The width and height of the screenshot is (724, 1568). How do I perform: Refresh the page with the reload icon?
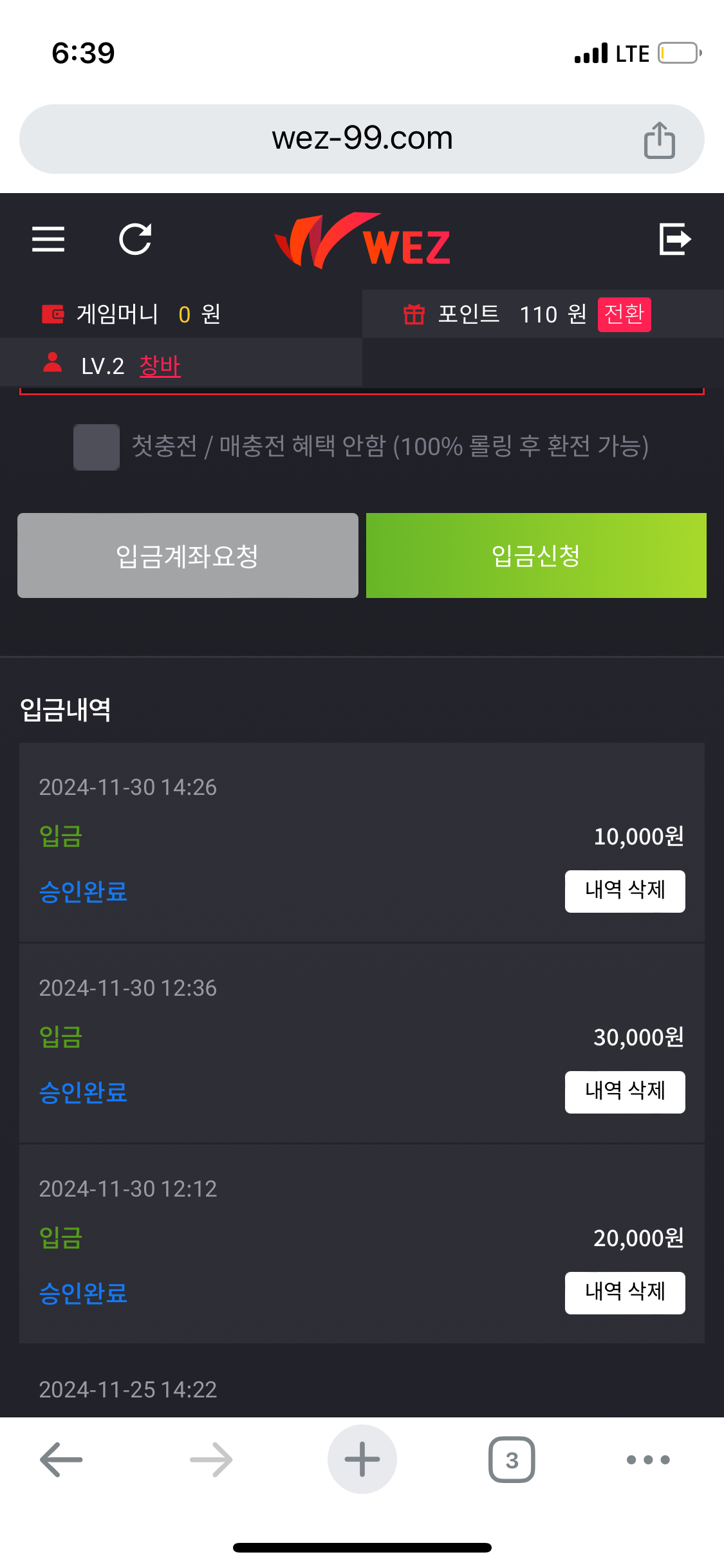(135, 239)
